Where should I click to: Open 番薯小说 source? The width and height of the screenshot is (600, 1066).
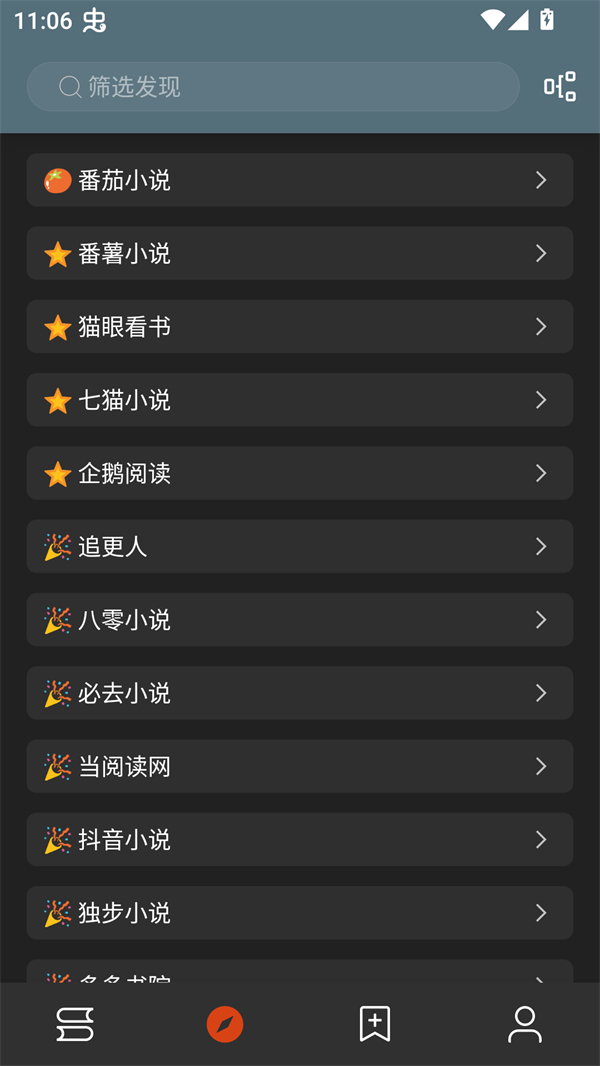pyautogui.click(x=299, y=253)
